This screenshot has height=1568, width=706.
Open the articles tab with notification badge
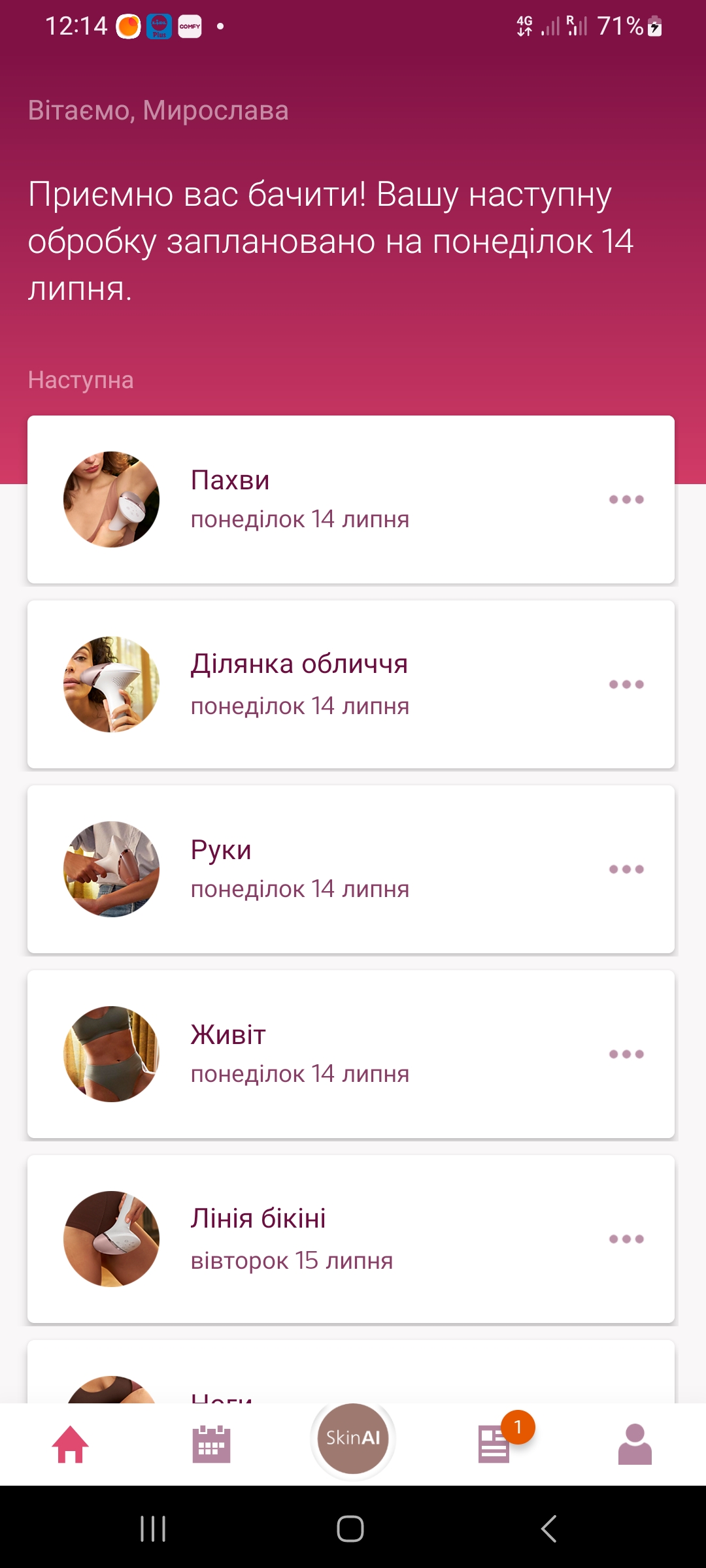[x=494, y=1445]
